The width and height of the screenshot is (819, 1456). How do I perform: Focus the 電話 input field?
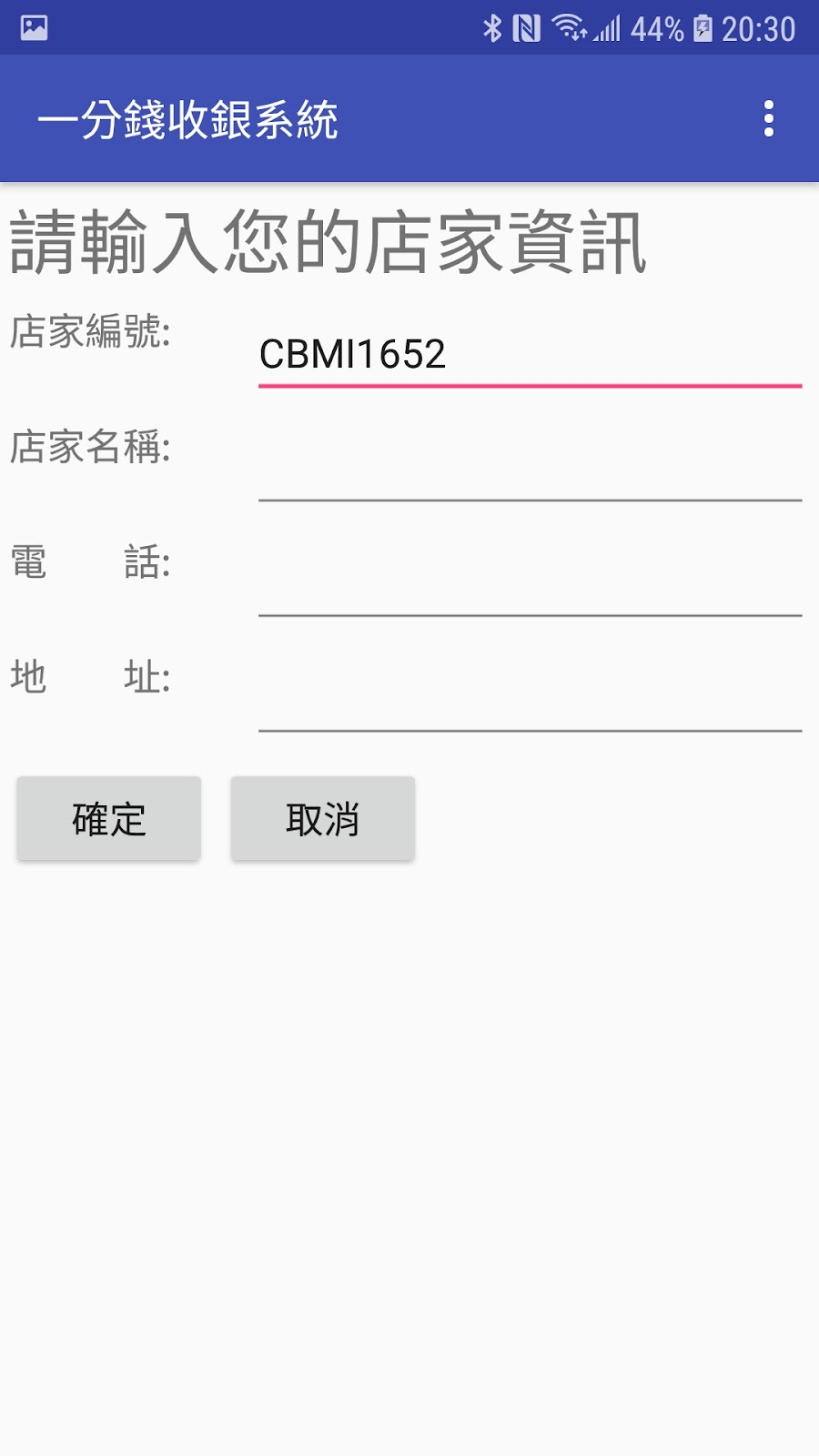coord(530,585)
